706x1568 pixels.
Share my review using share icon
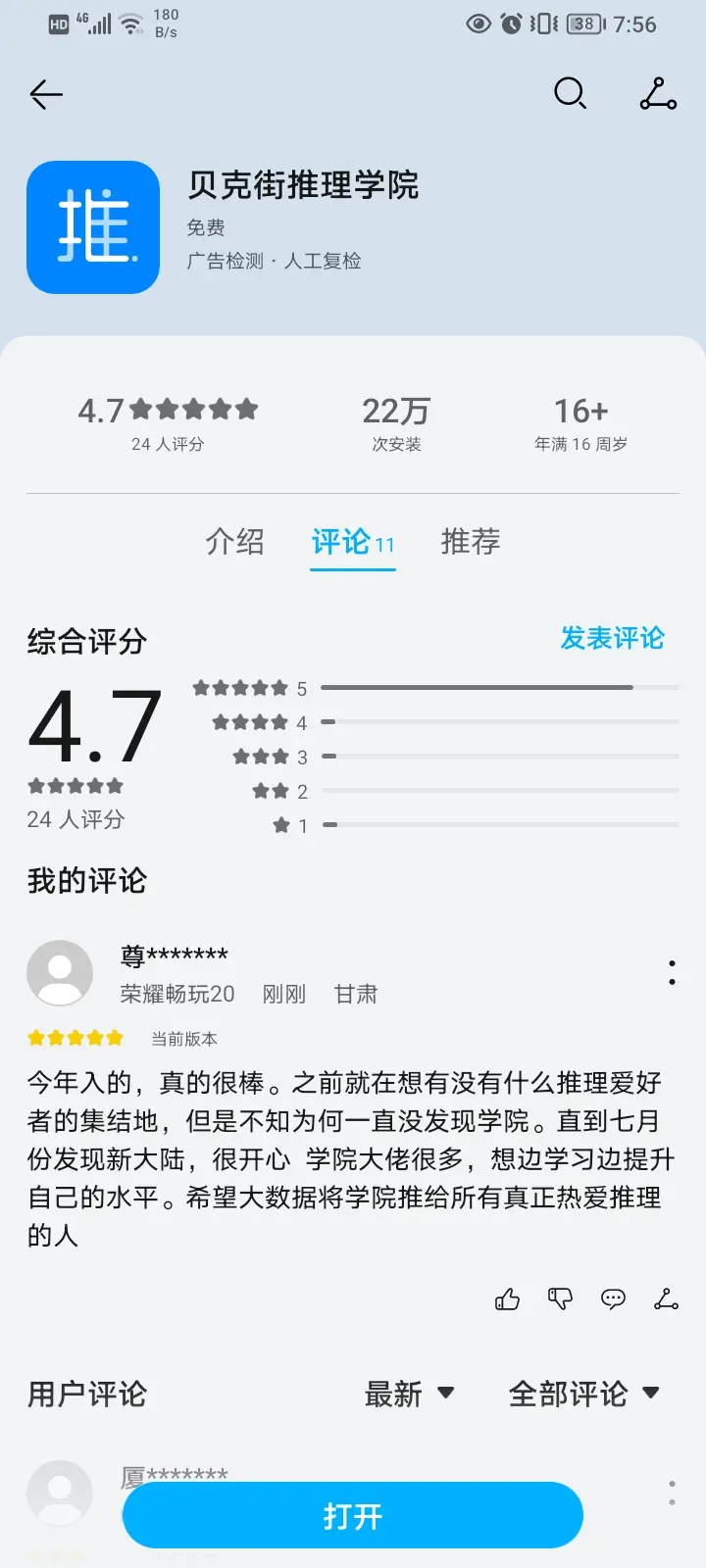tap(666, 1299)
